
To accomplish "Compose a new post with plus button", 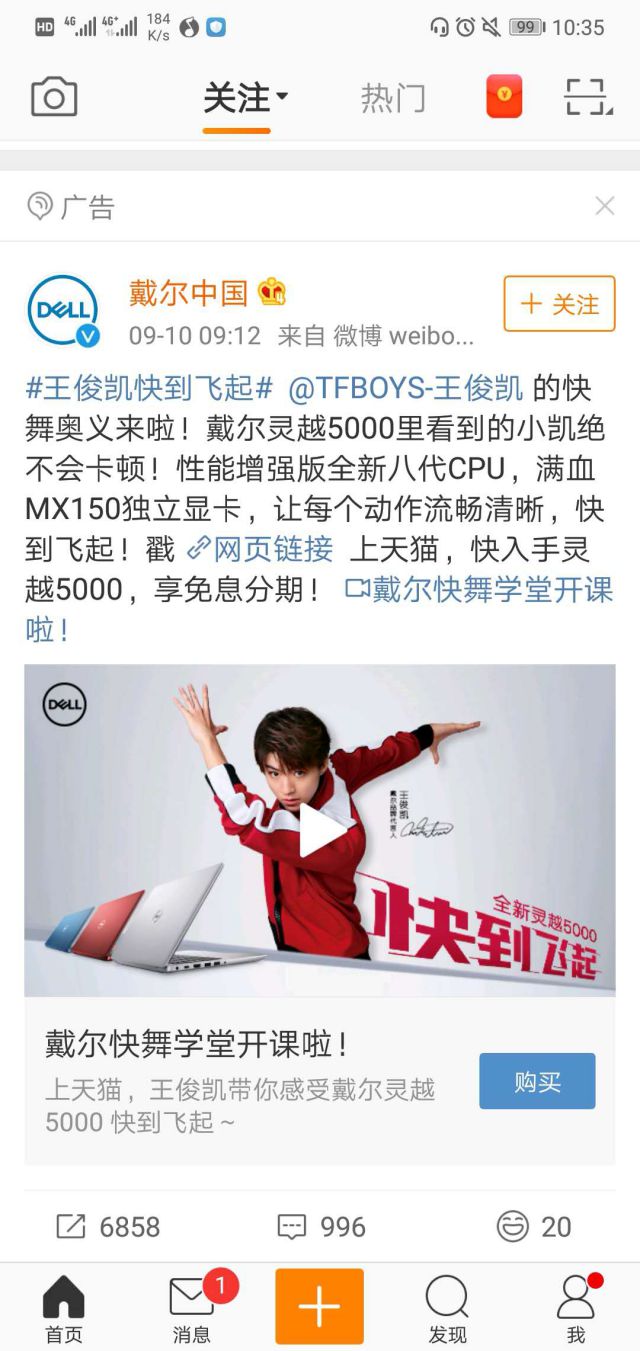I will click(x=319, y=1306).
